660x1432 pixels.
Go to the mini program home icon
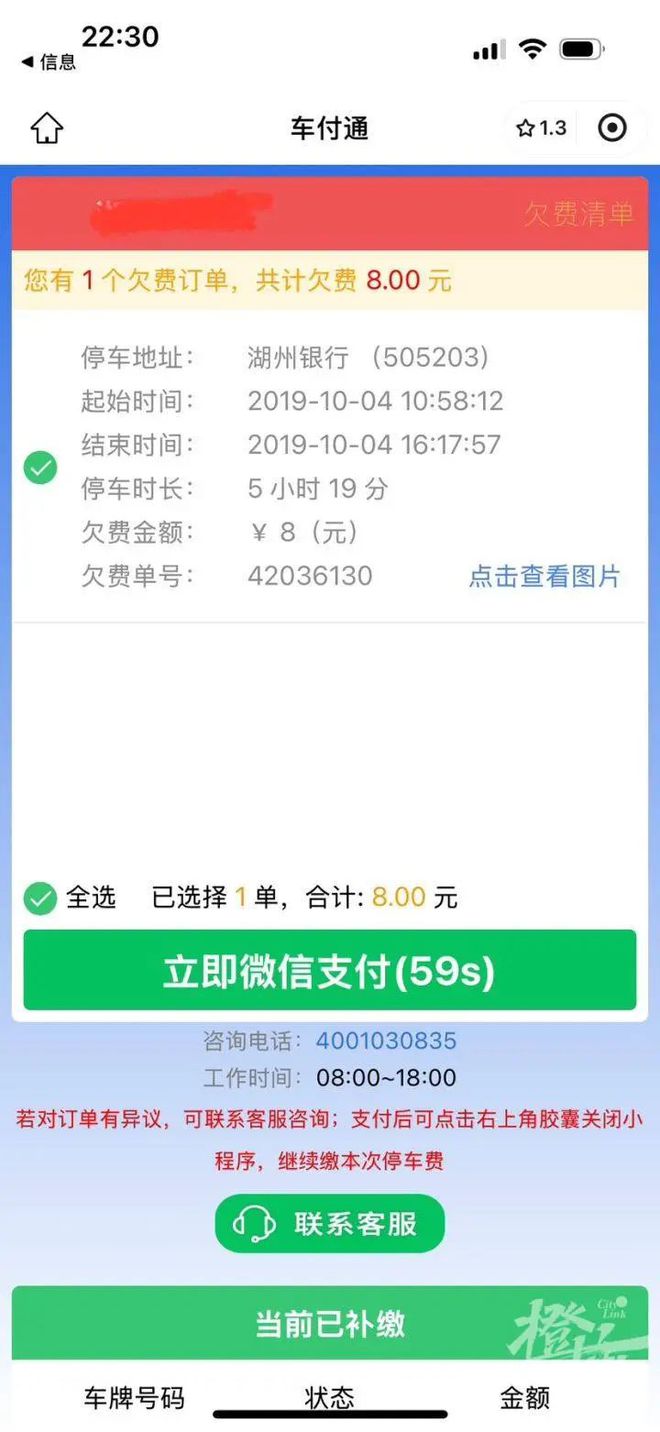pyautogui.click(x=46, y=128)
